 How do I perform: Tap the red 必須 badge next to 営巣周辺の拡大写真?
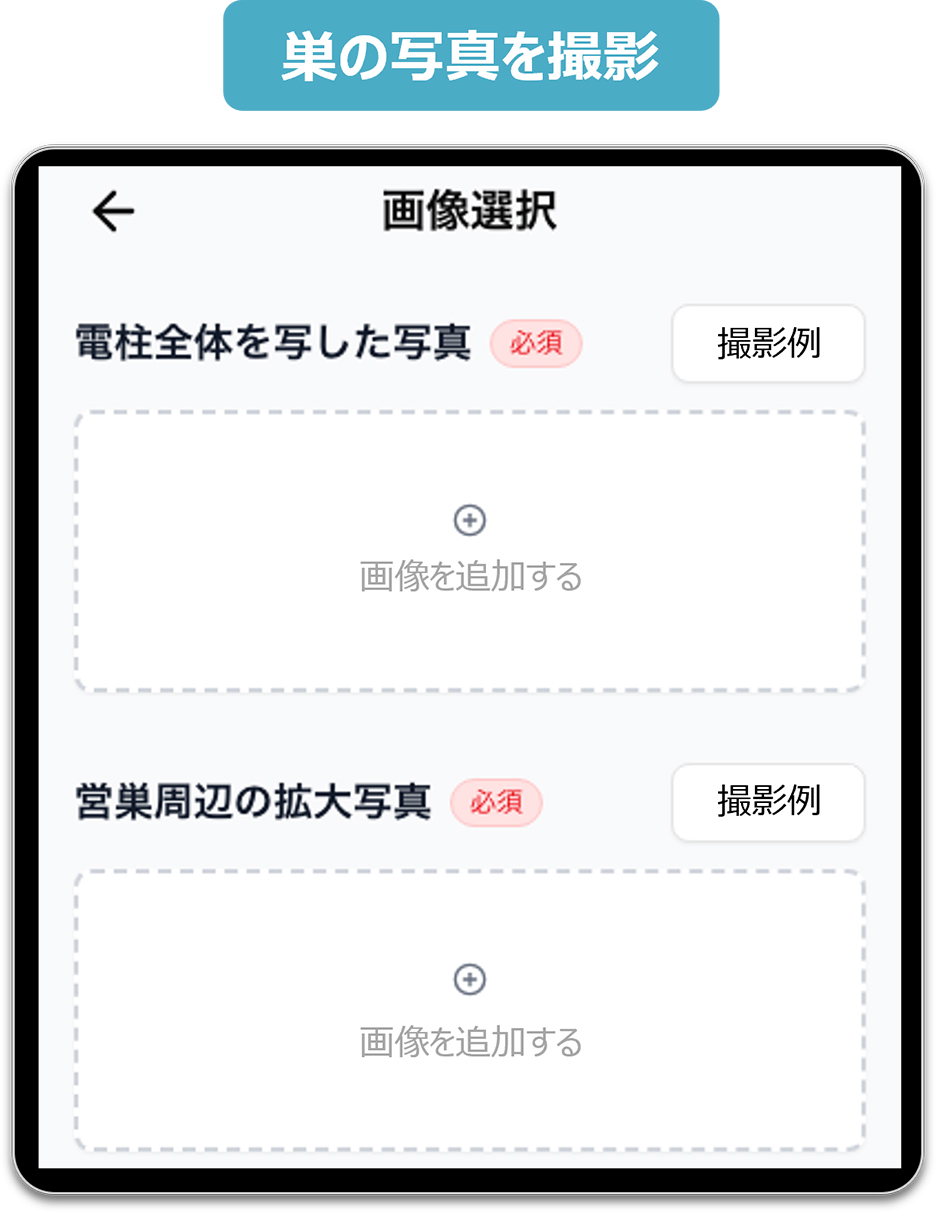497,803
